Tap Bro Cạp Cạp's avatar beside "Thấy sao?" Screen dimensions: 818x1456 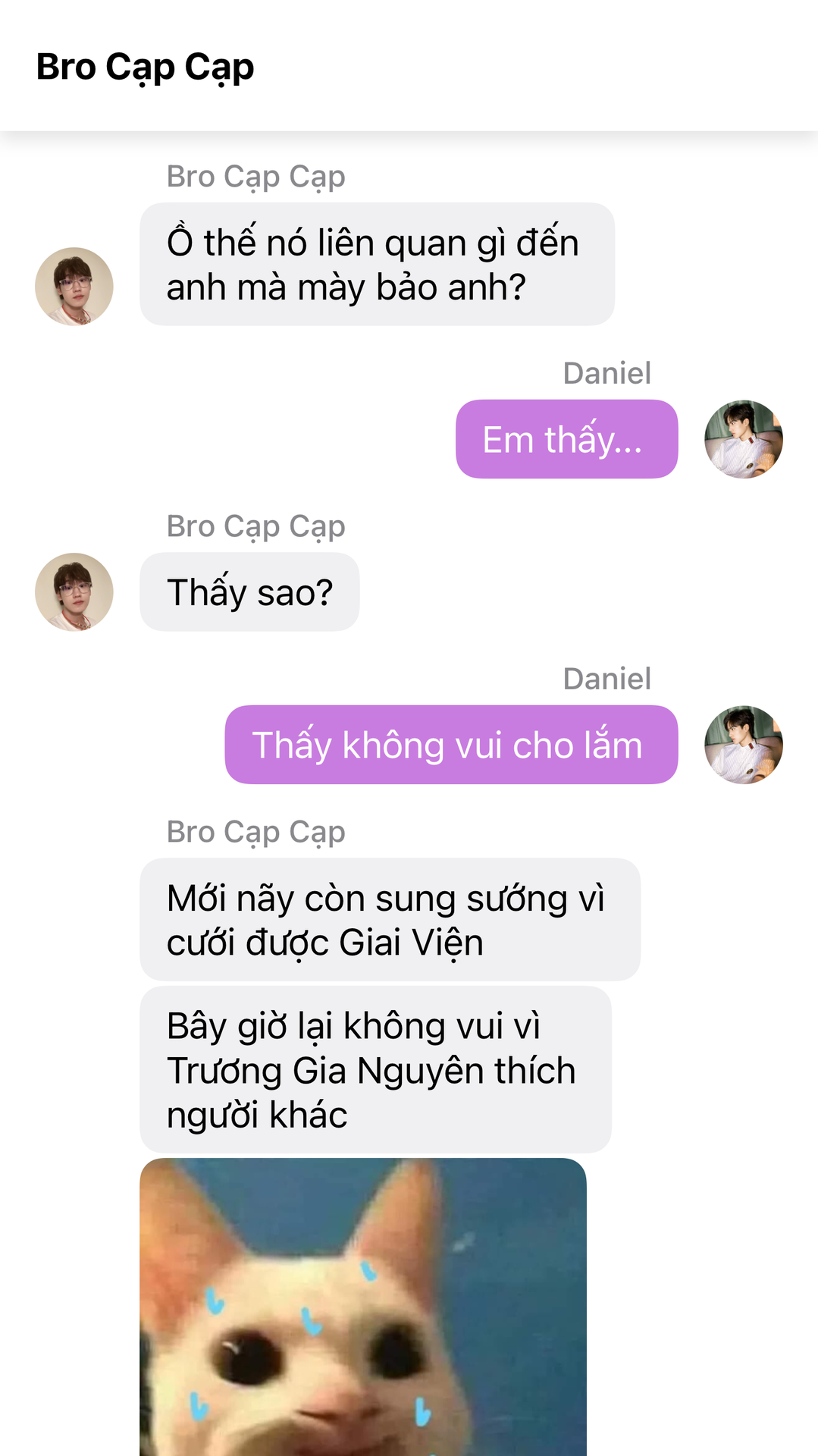(x=74, y=591)
